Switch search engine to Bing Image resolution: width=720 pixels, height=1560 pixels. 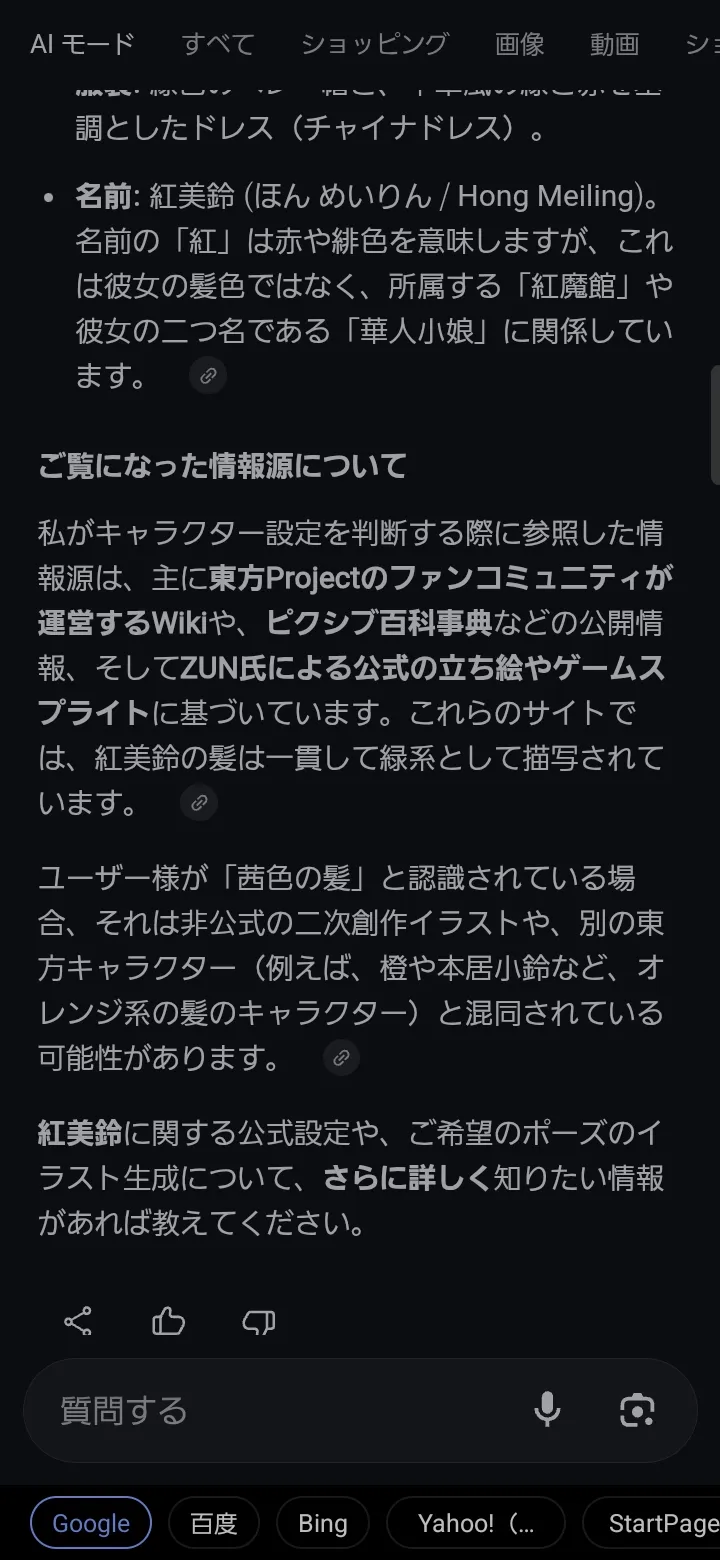click(x=323, y=1523)
